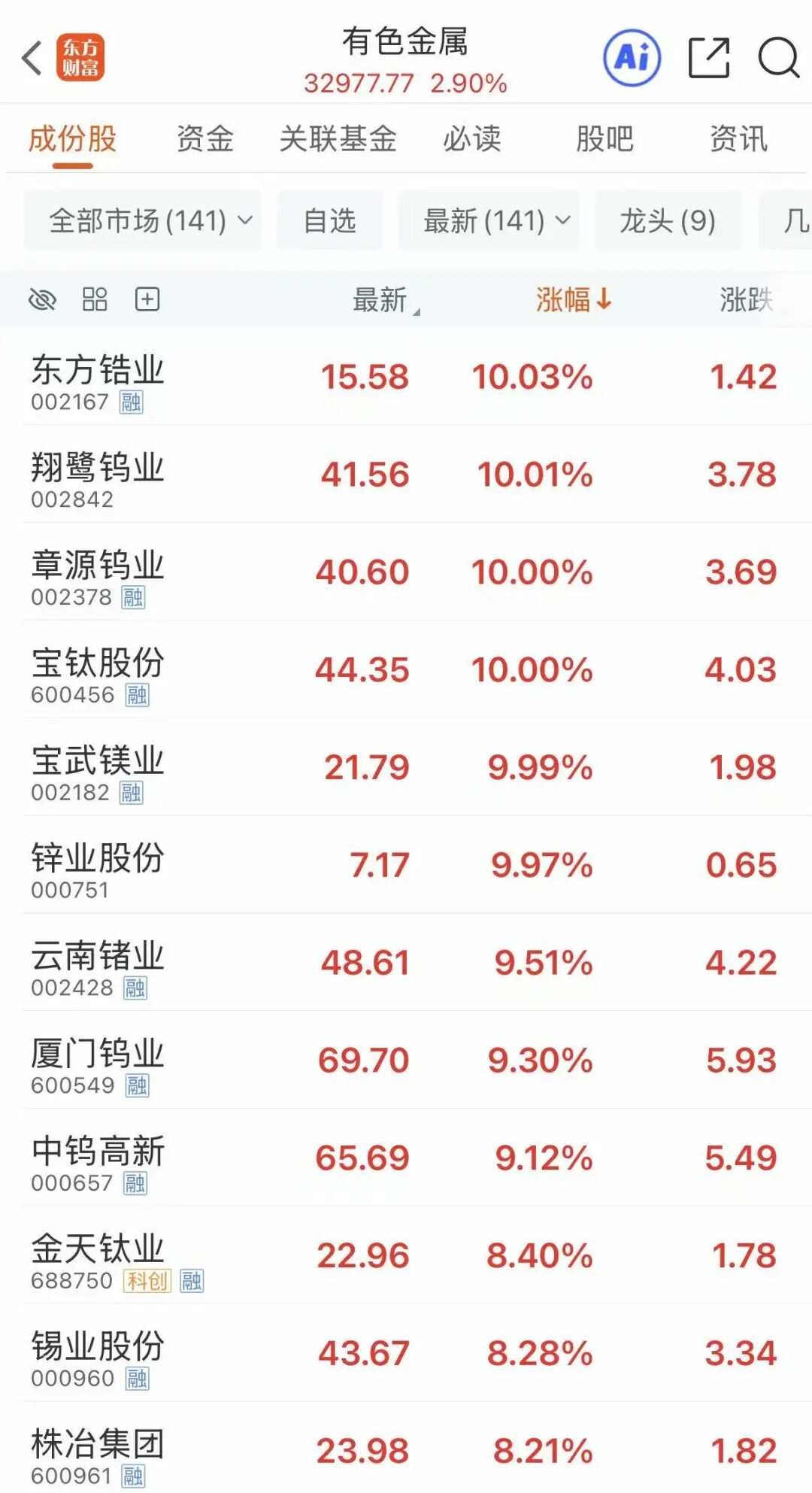Image resolution: width=812 pixels, height=1493 pixels.
Task: Tap the back arrow to go back
Action: [x=30, y=58]
